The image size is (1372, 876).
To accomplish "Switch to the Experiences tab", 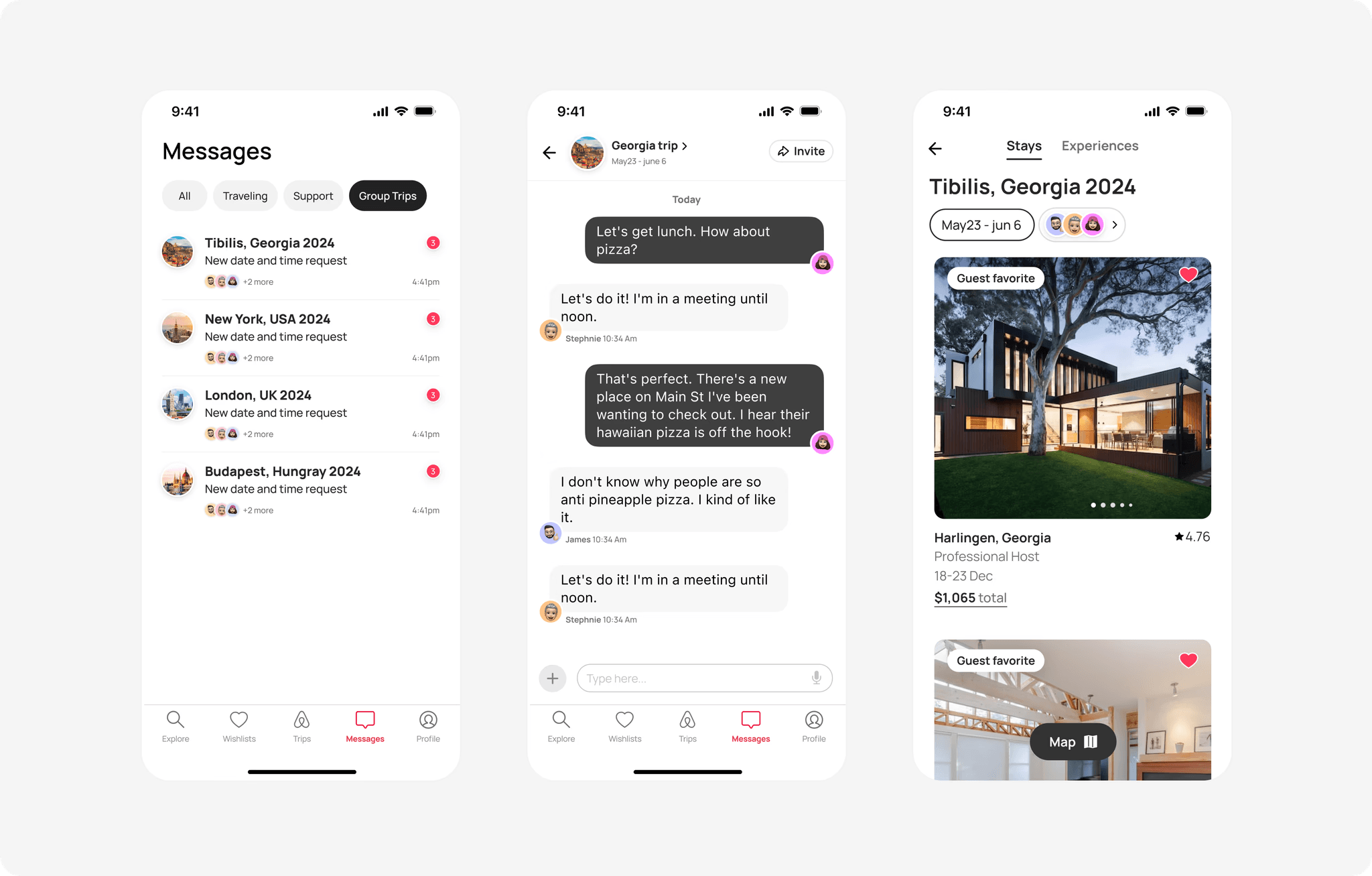I will (x=1099, y=146).
